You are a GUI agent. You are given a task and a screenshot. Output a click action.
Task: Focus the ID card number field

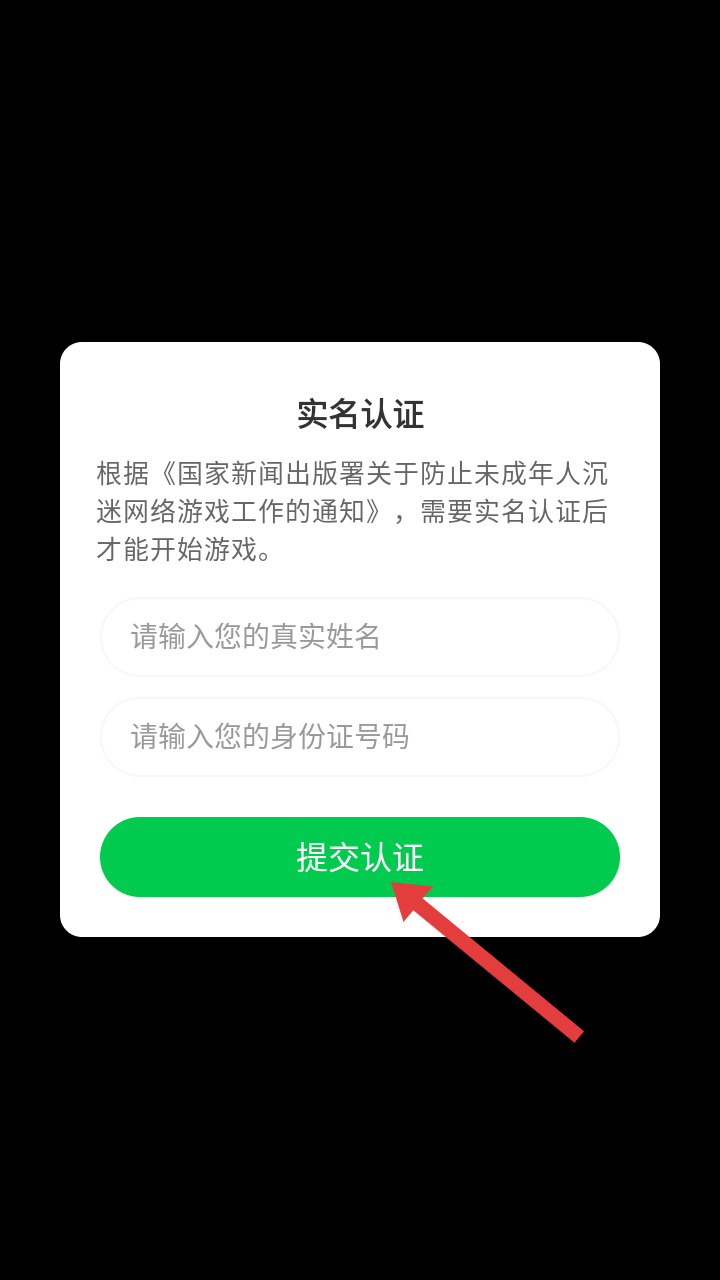coord(360,737)
